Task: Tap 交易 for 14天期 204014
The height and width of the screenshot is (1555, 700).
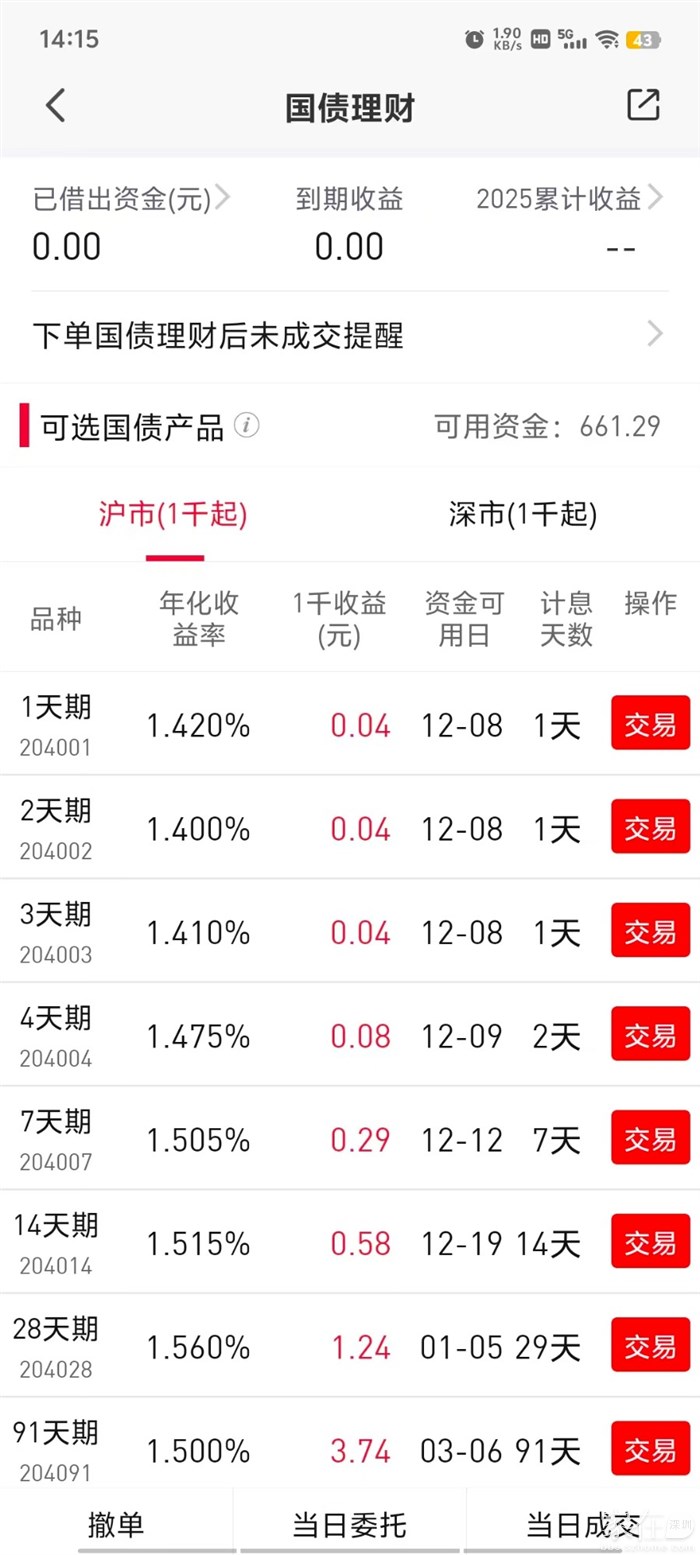Action: click(x=650, y=1243)
